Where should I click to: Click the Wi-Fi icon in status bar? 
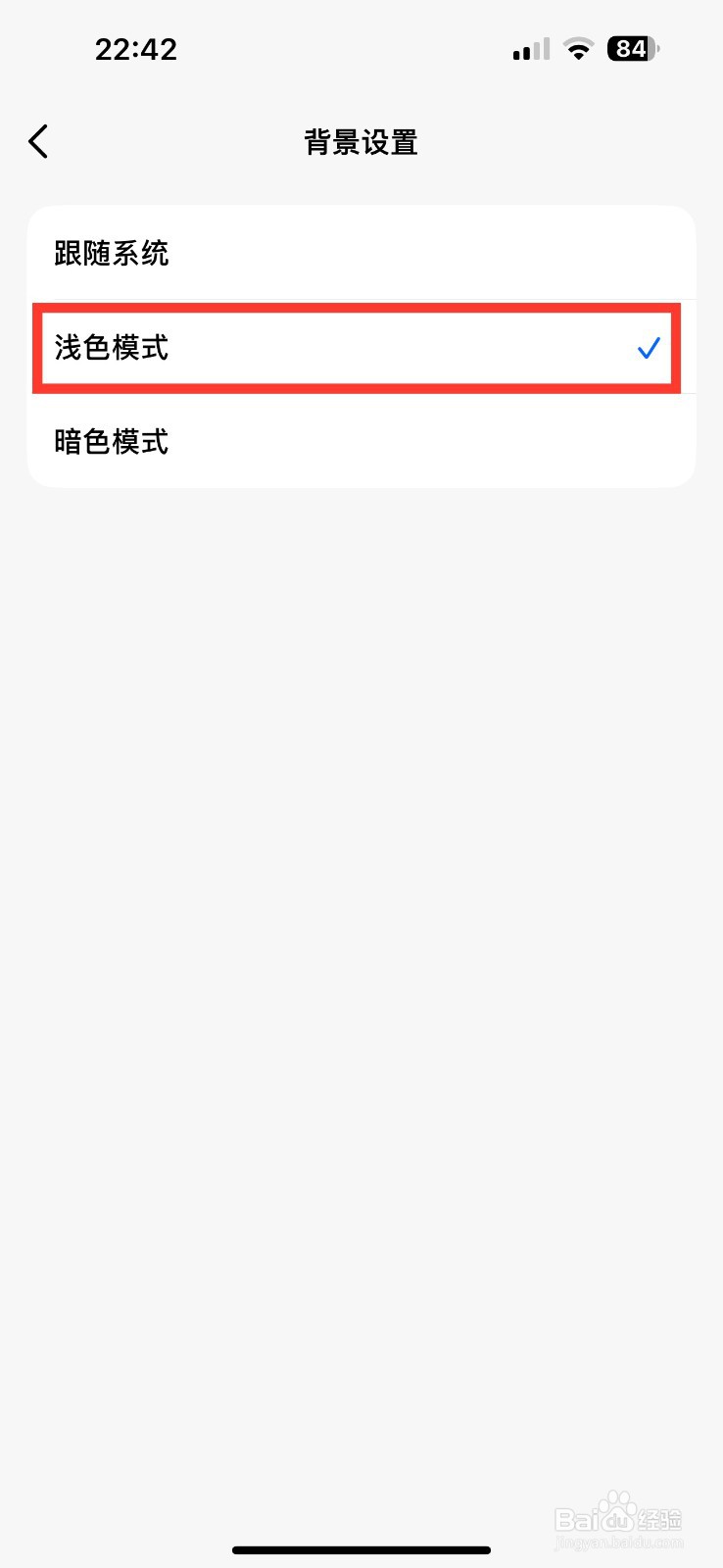tap(578, 47)
